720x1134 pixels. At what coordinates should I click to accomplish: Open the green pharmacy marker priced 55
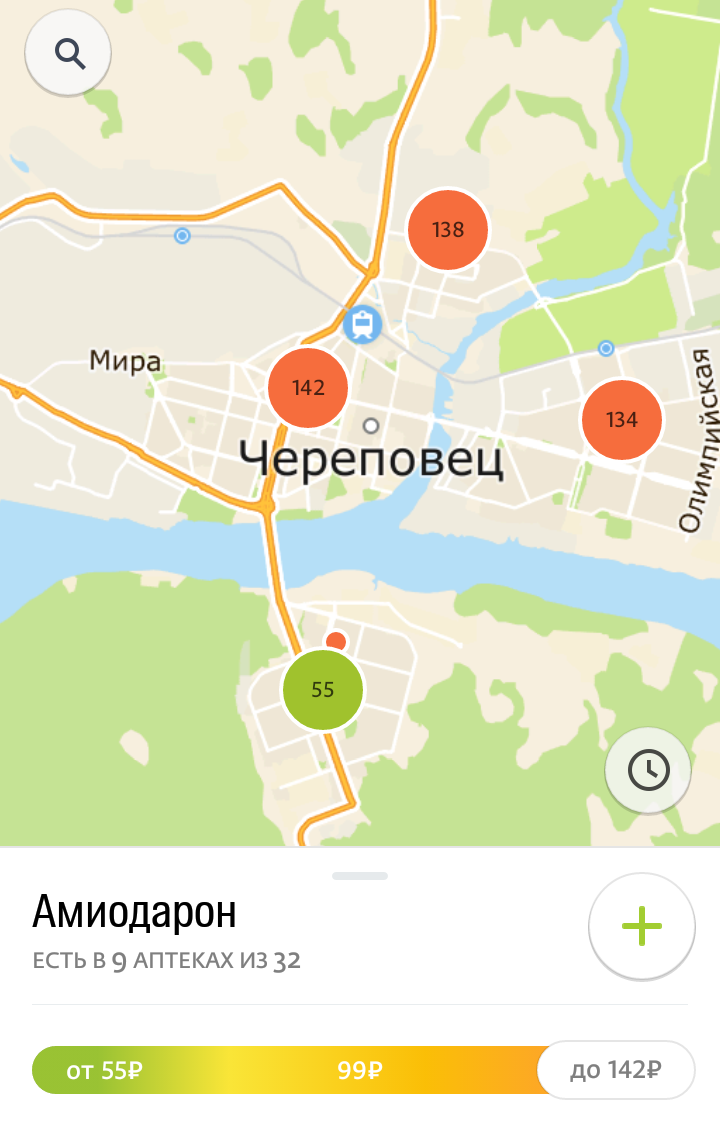click(322, 690)
